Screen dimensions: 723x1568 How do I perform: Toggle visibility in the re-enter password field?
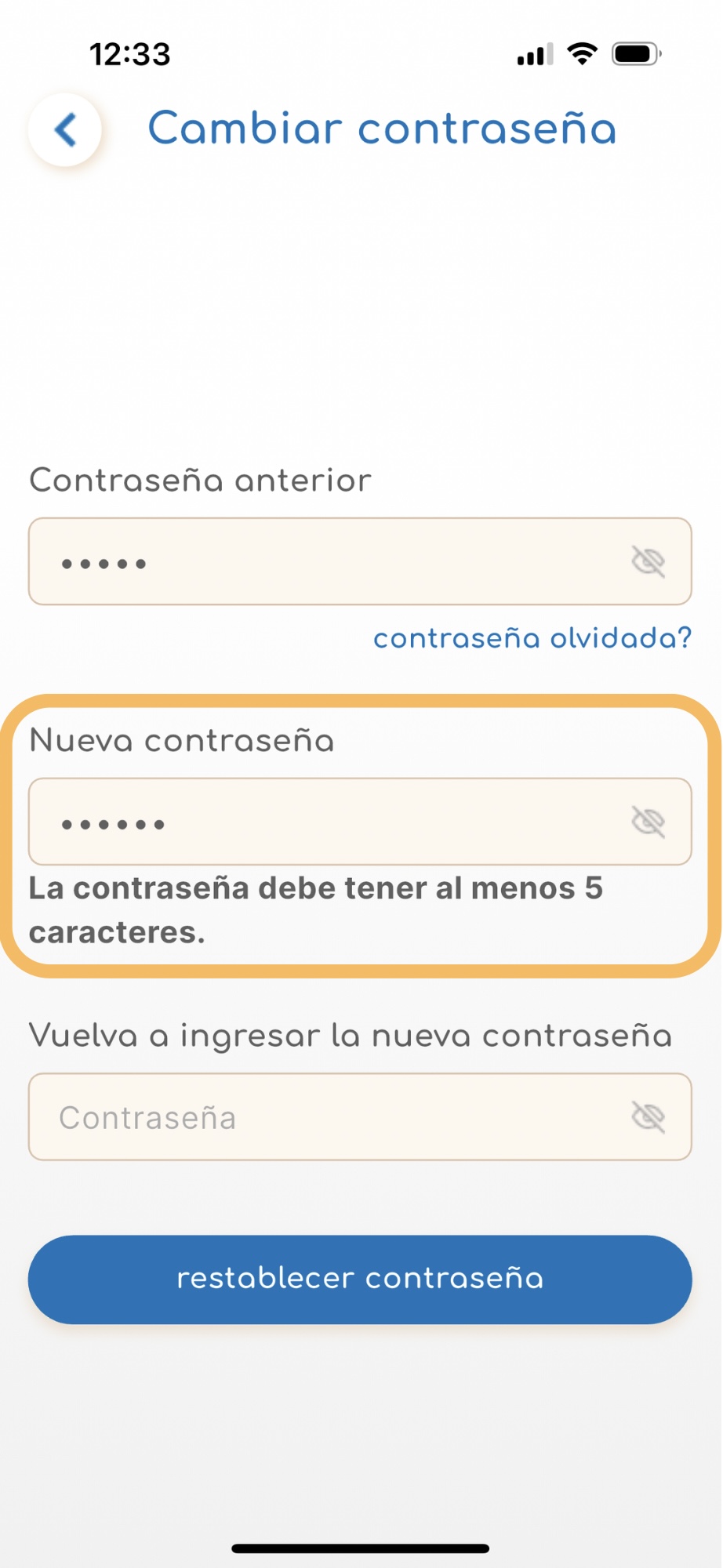click(648, 1116)
